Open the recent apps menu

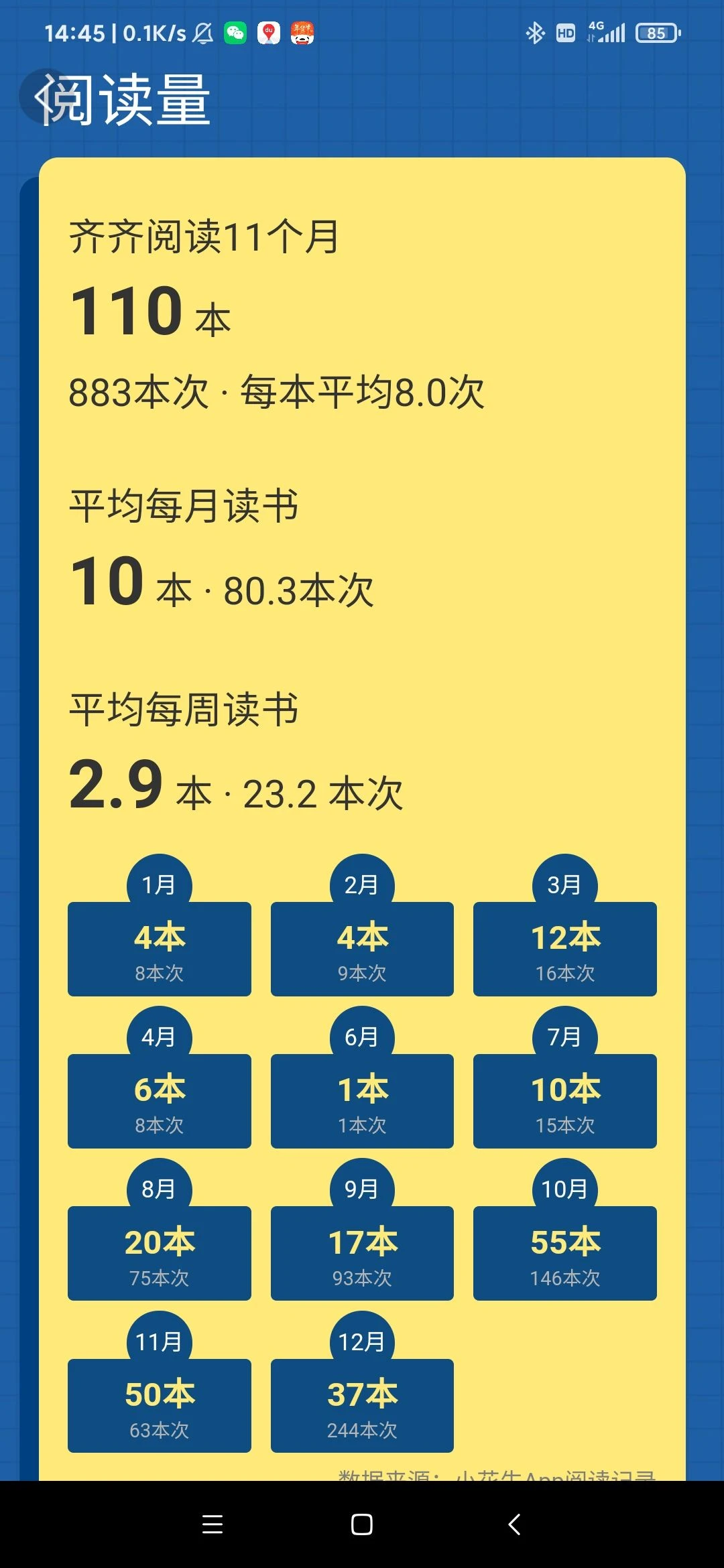213,1524
